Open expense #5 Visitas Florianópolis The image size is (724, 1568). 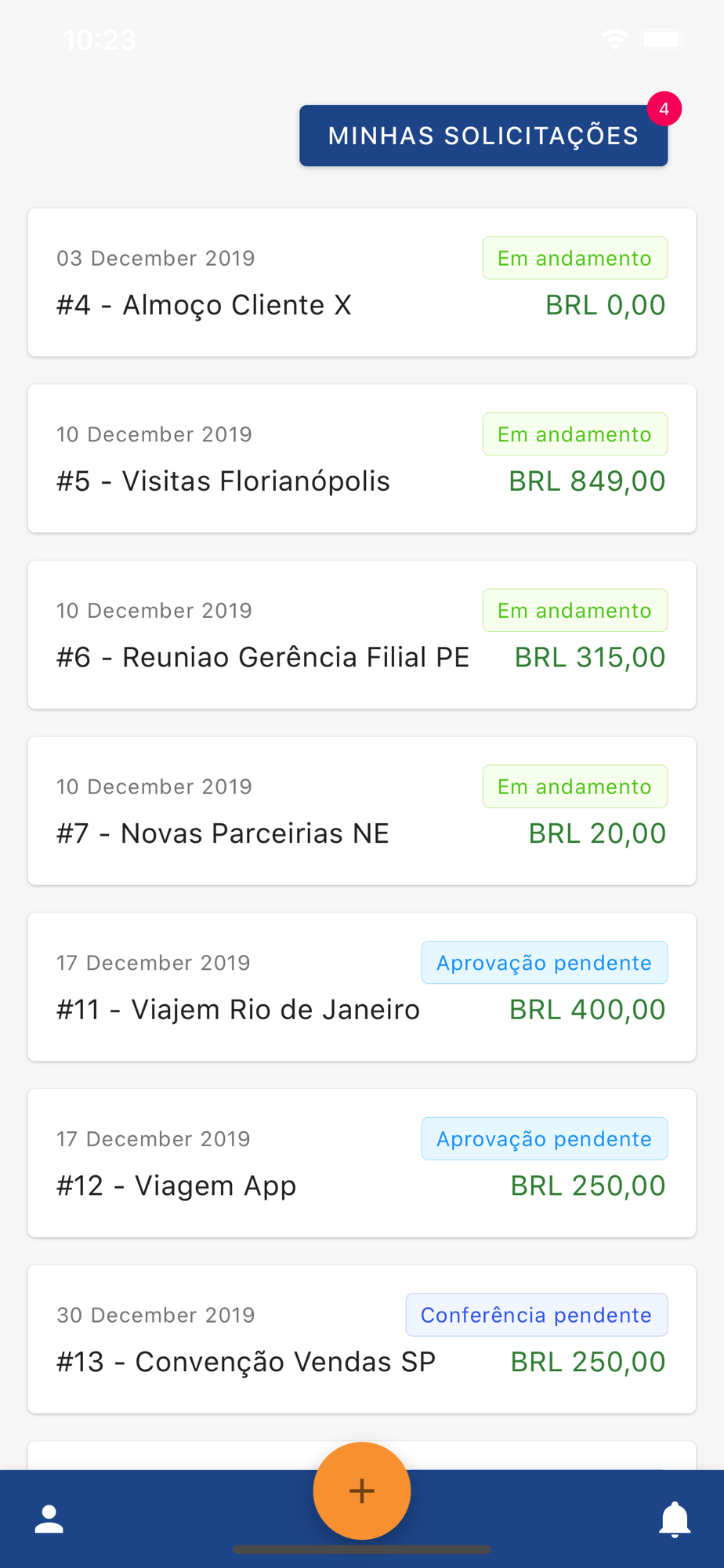[x=362, y=459]
